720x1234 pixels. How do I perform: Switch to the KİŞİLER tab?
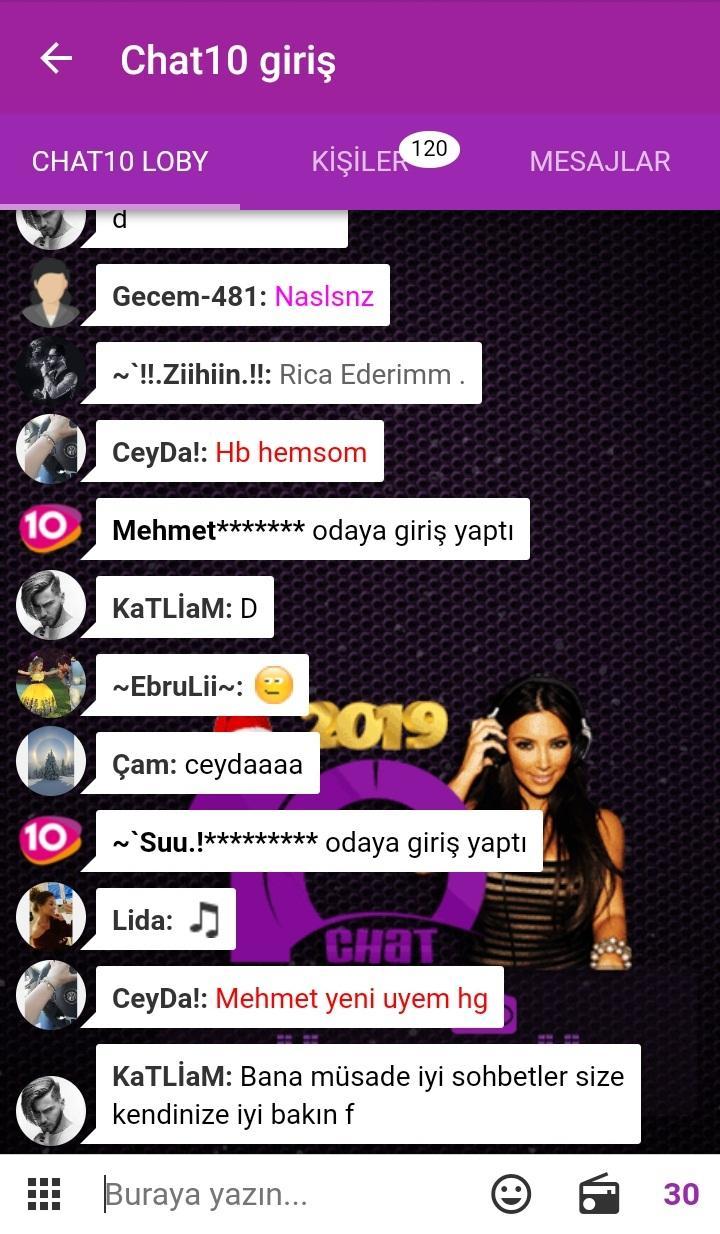point(360,162)
